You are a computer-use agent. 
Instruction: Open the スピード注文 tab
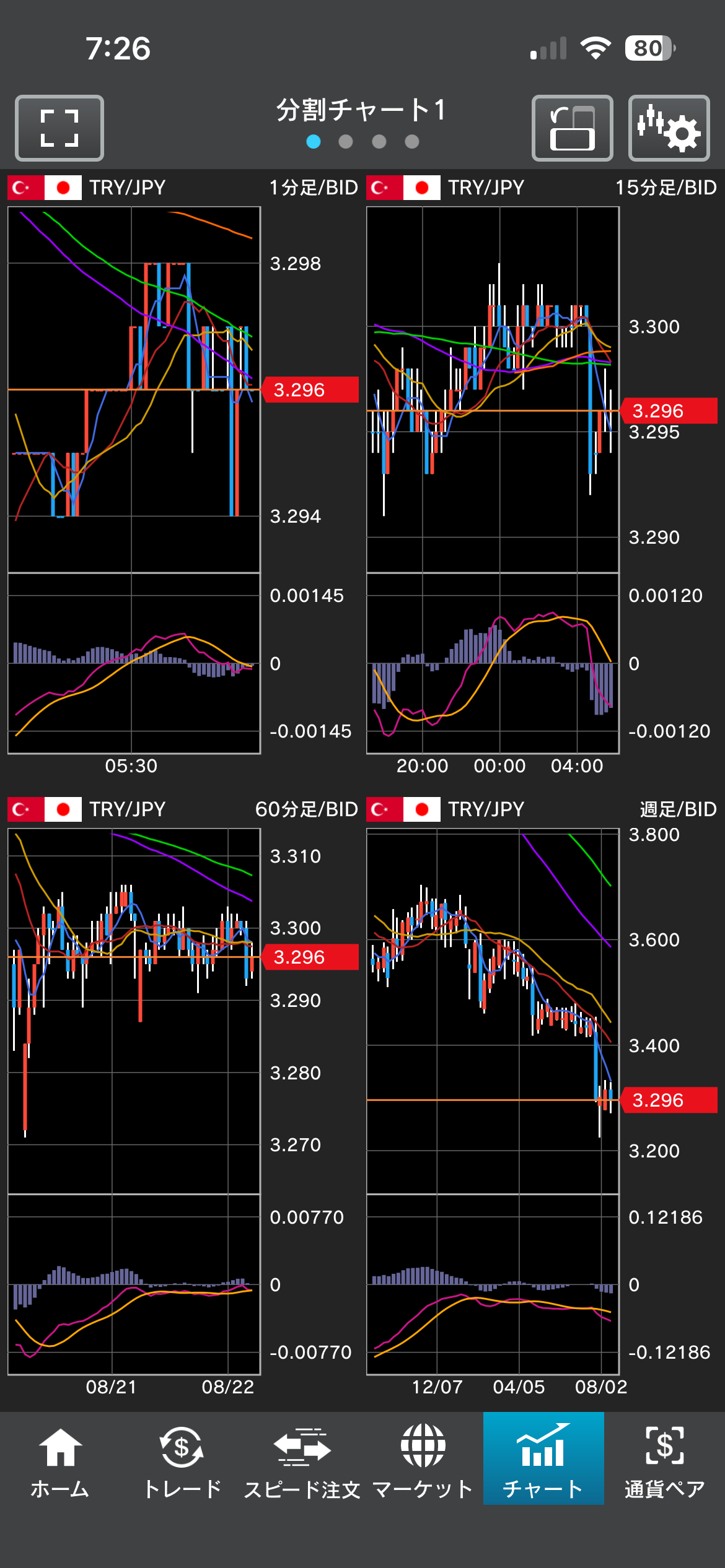click(x=302, y=1461)
